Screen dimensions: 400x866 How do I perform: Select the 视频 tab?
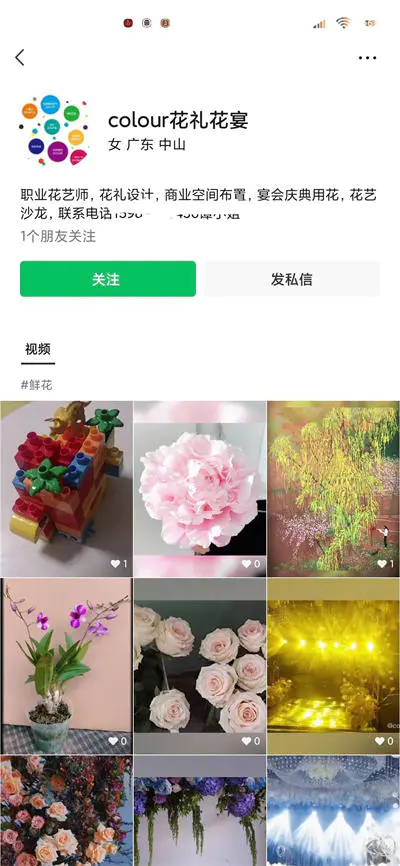click(38, 350)
